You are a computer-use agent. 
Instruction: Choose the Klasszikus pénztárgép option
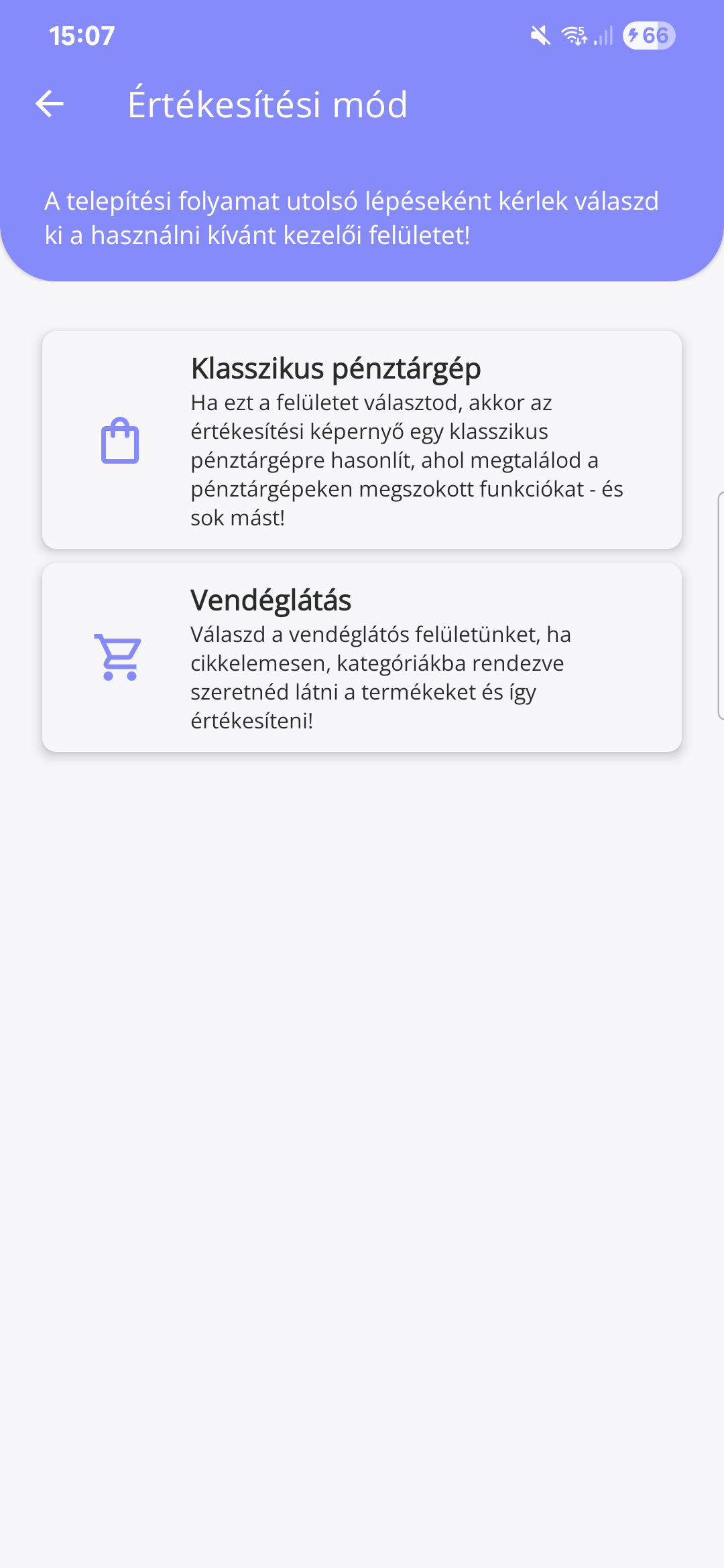(362, 439)
